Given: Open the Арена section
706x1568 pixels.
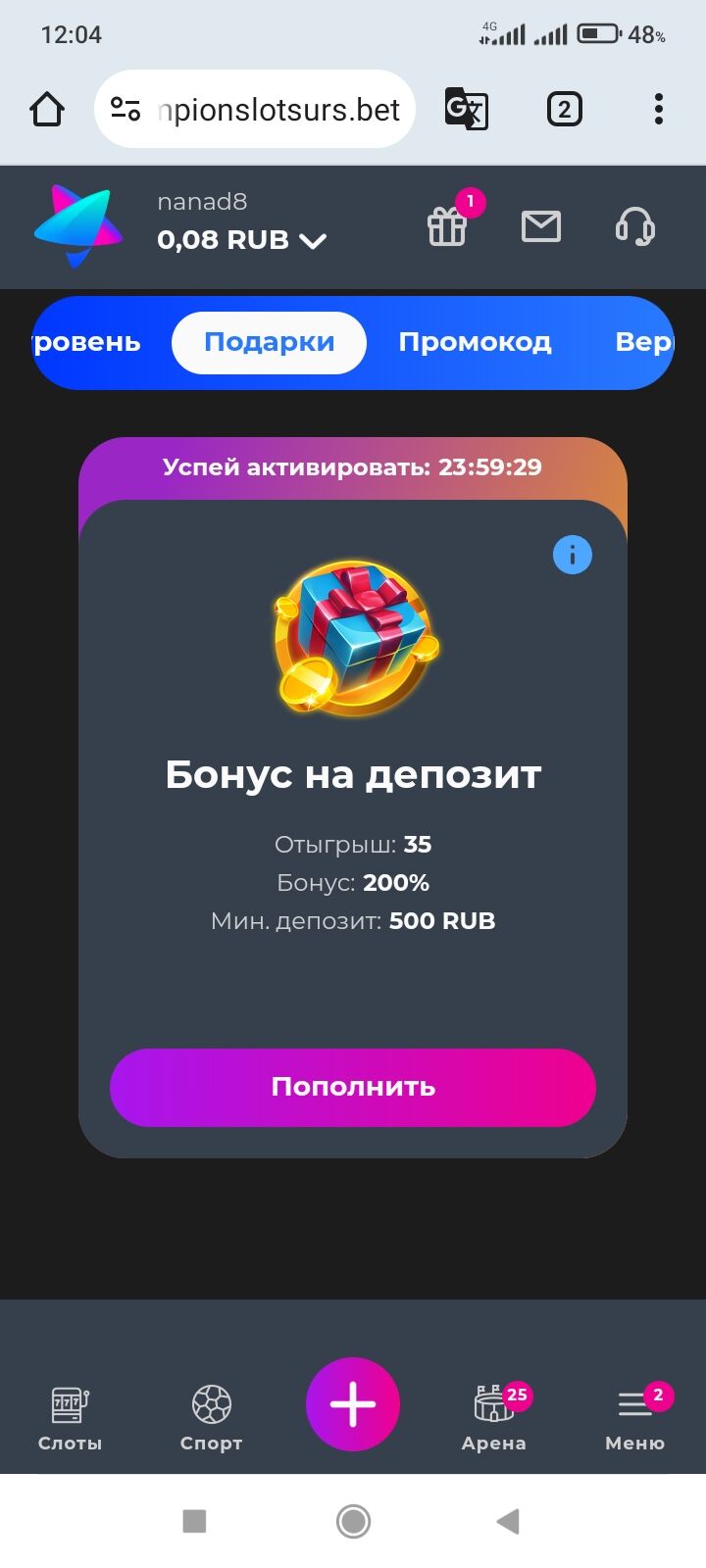Looking at the screenshot, I should pos(494,1417).
